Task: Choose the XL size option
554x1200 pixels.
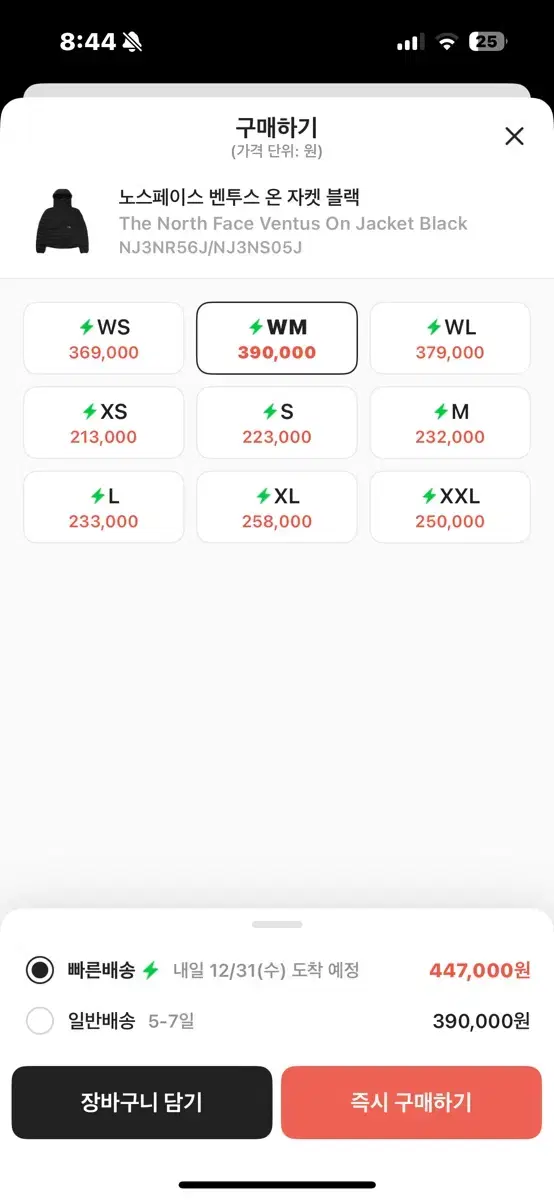Action: pos(277,507)
